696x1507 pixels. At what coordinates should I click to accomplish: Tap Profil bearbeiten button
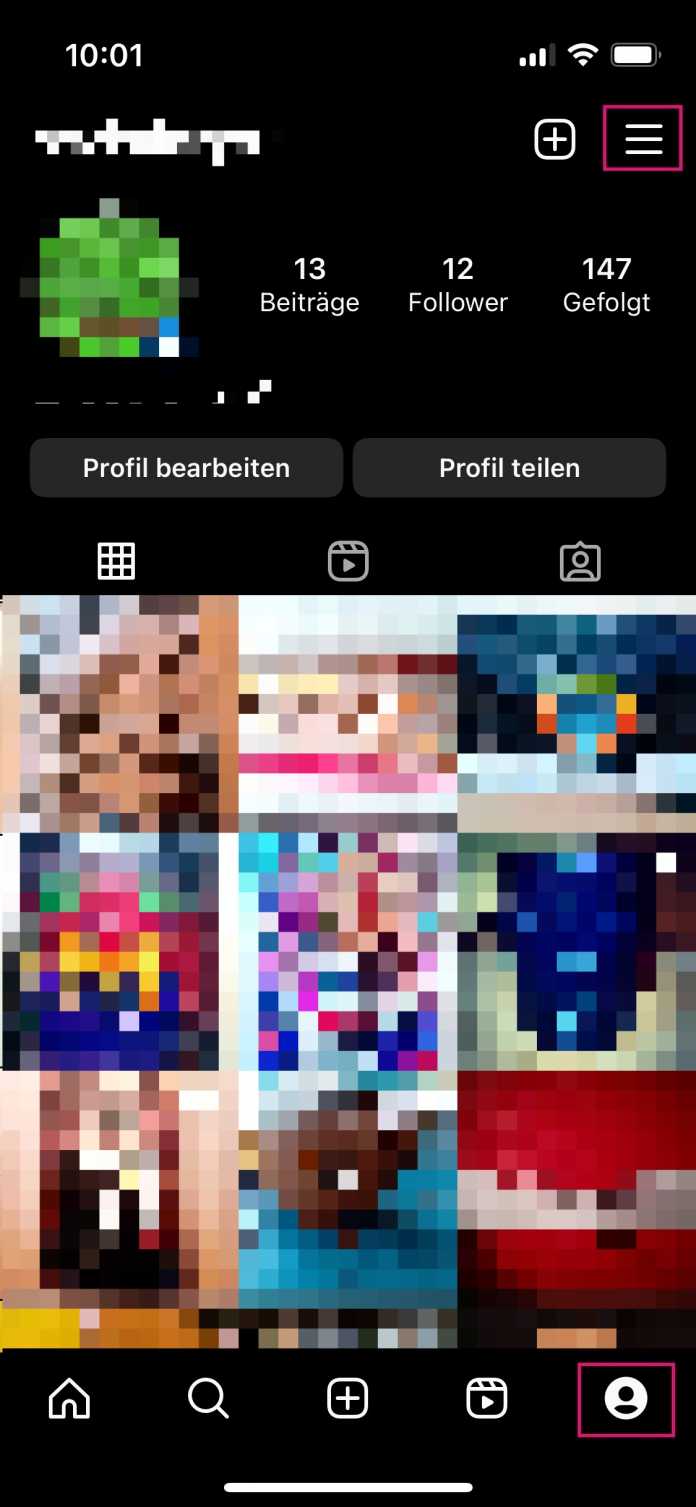coord(186,468)
